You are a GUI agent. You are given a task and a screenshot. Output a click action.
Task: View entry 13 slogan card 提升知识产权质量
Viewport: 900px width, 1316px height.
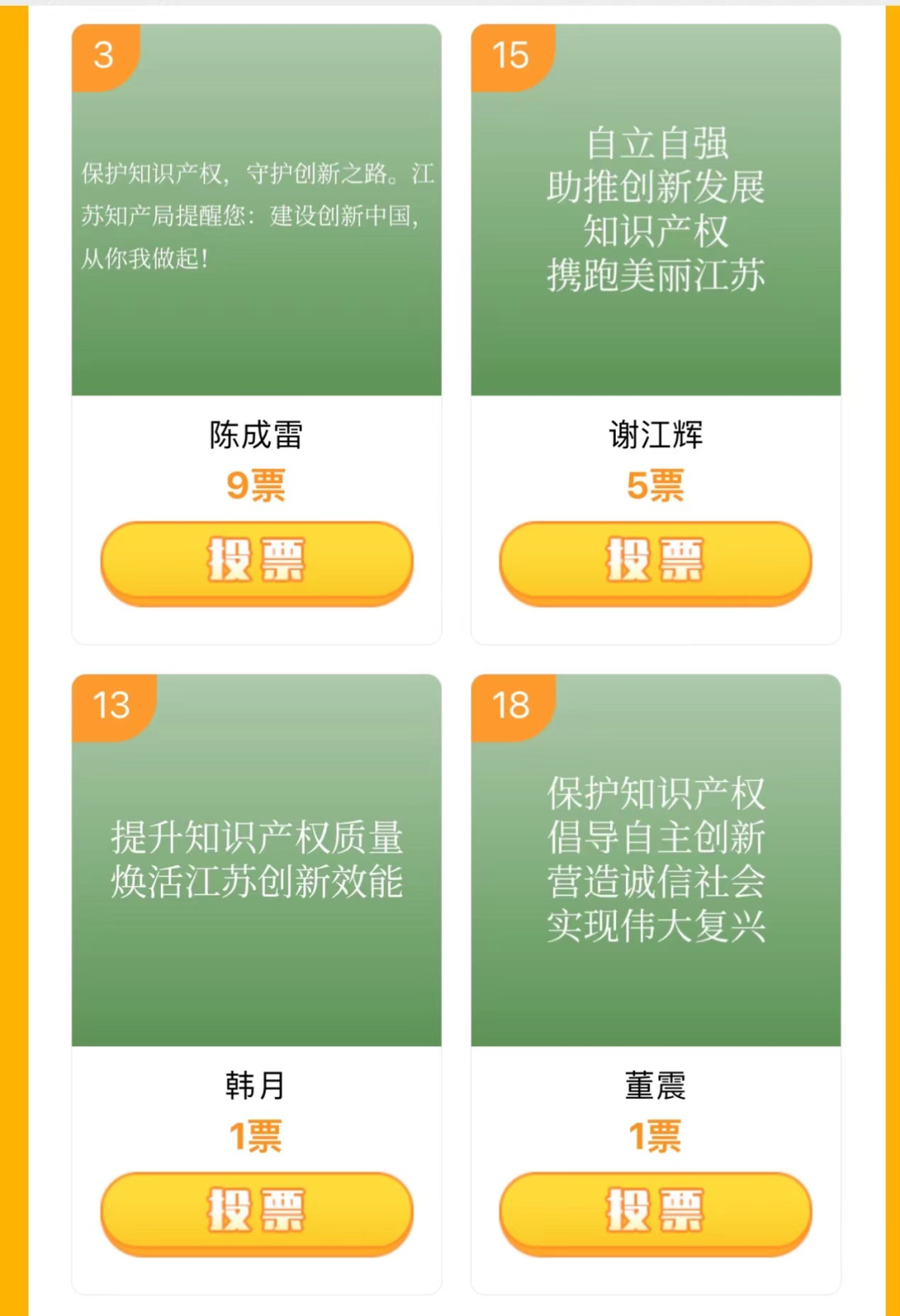click(257, 860)
